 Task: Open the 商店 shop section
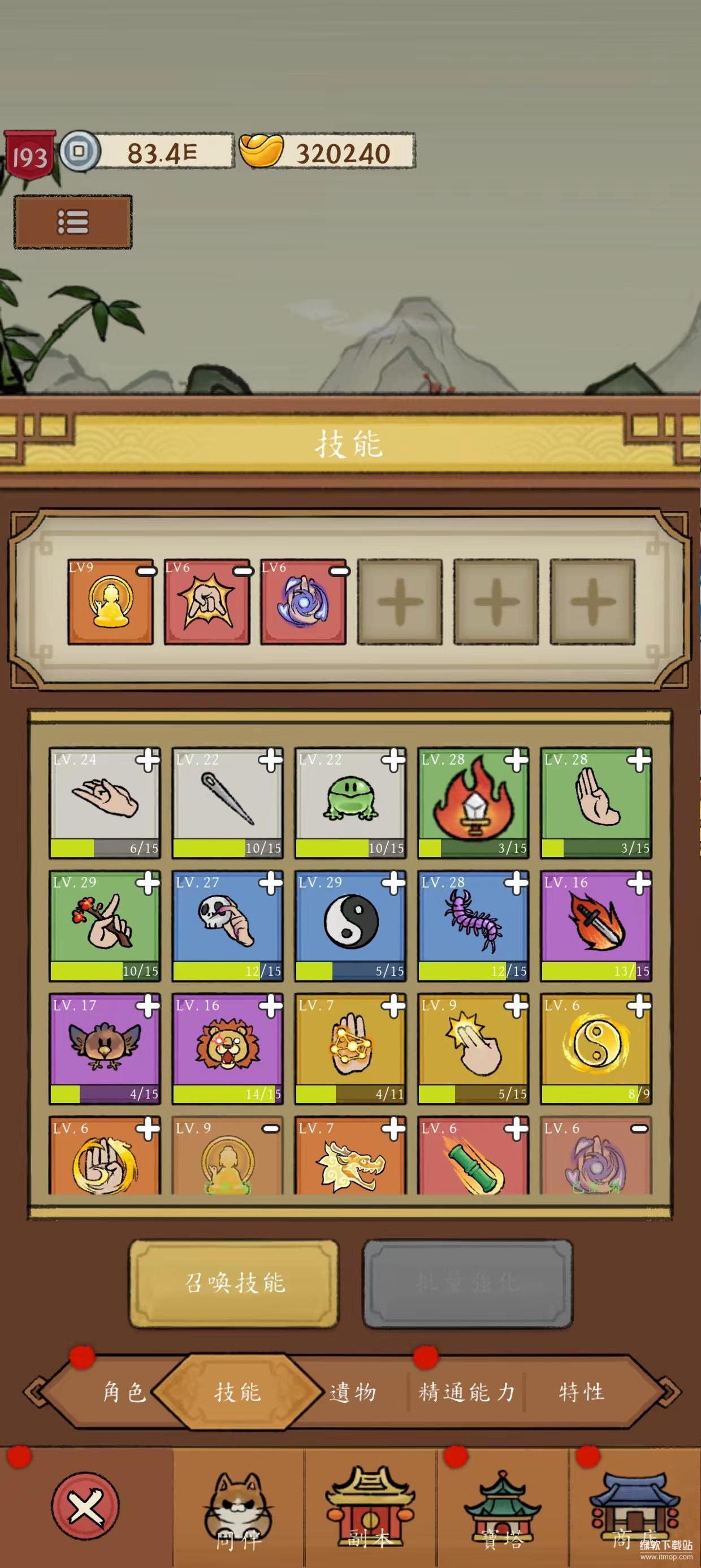(x=635, y=1510)
